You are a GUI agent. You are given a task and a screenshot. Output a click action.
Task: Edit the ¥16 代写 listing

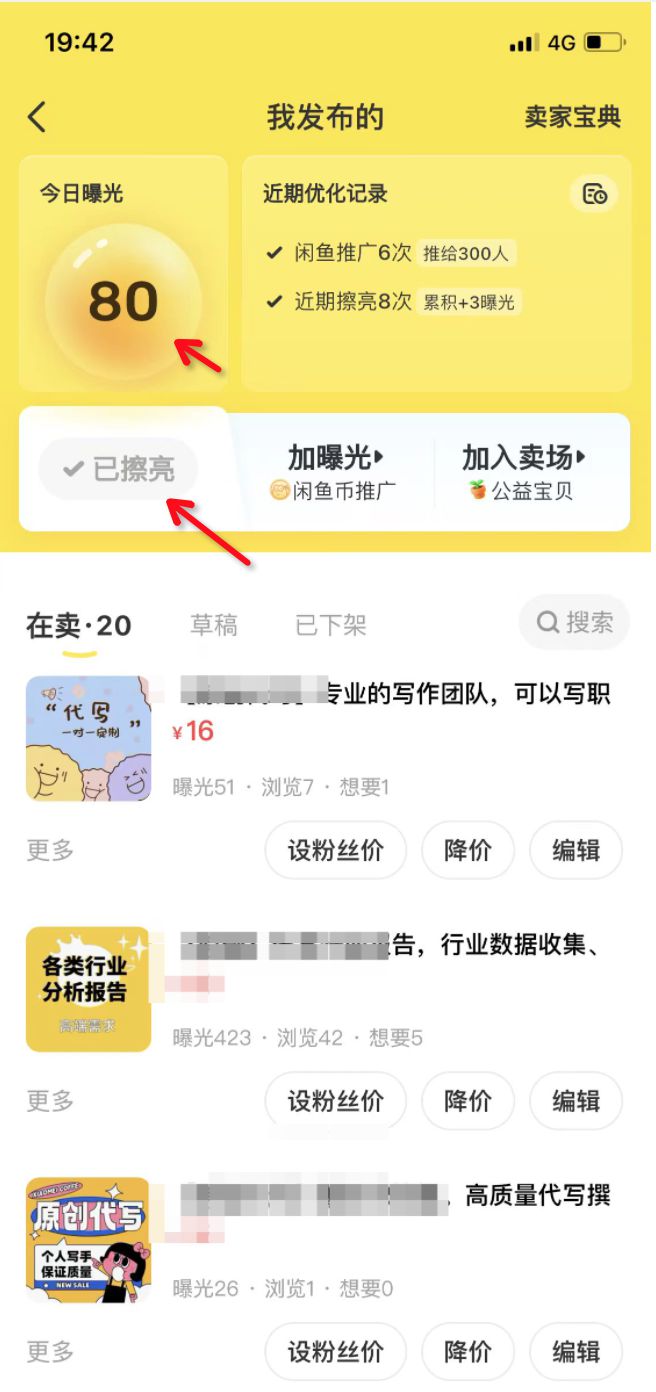(575, 850)
